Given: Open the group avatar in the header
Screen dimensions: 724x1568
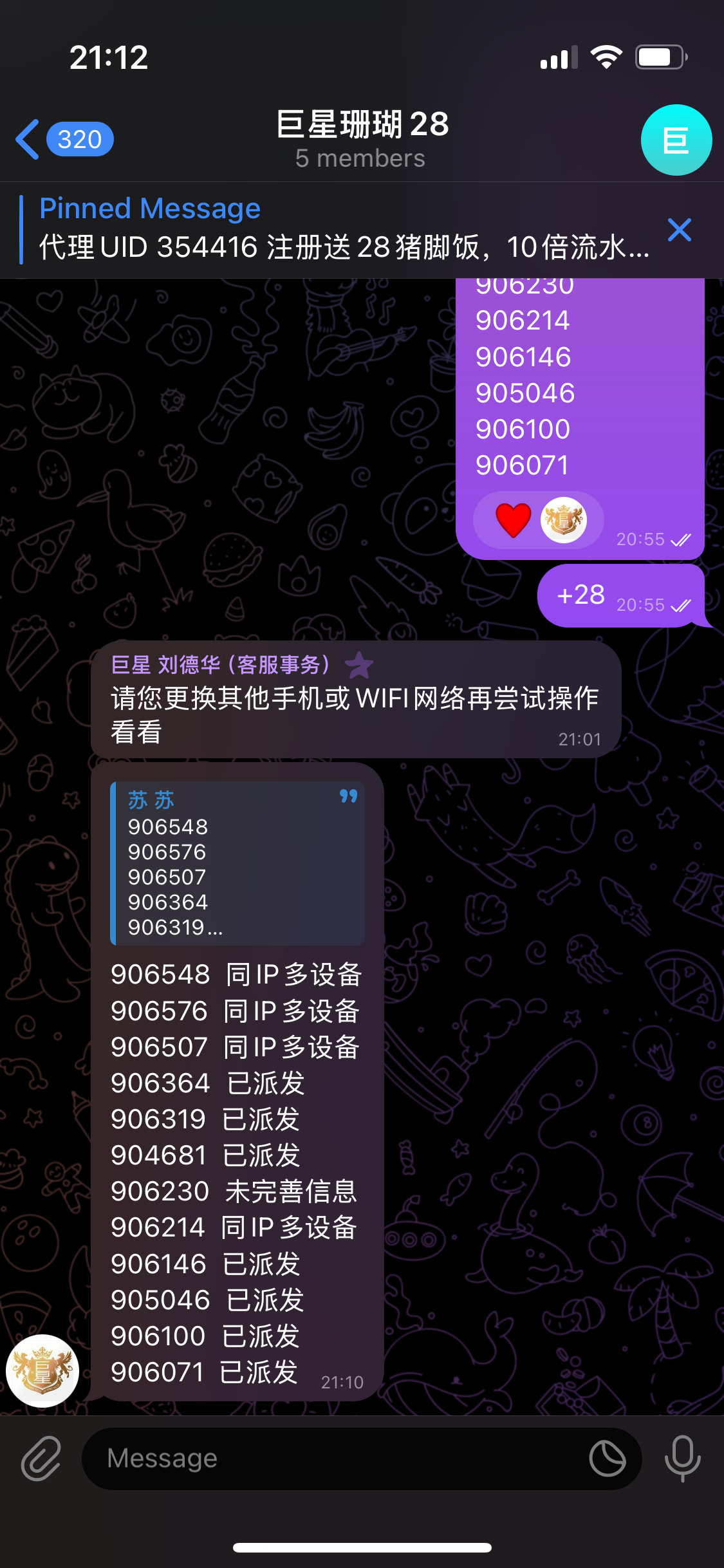Looking at the screenshot, I should (676, 140).
